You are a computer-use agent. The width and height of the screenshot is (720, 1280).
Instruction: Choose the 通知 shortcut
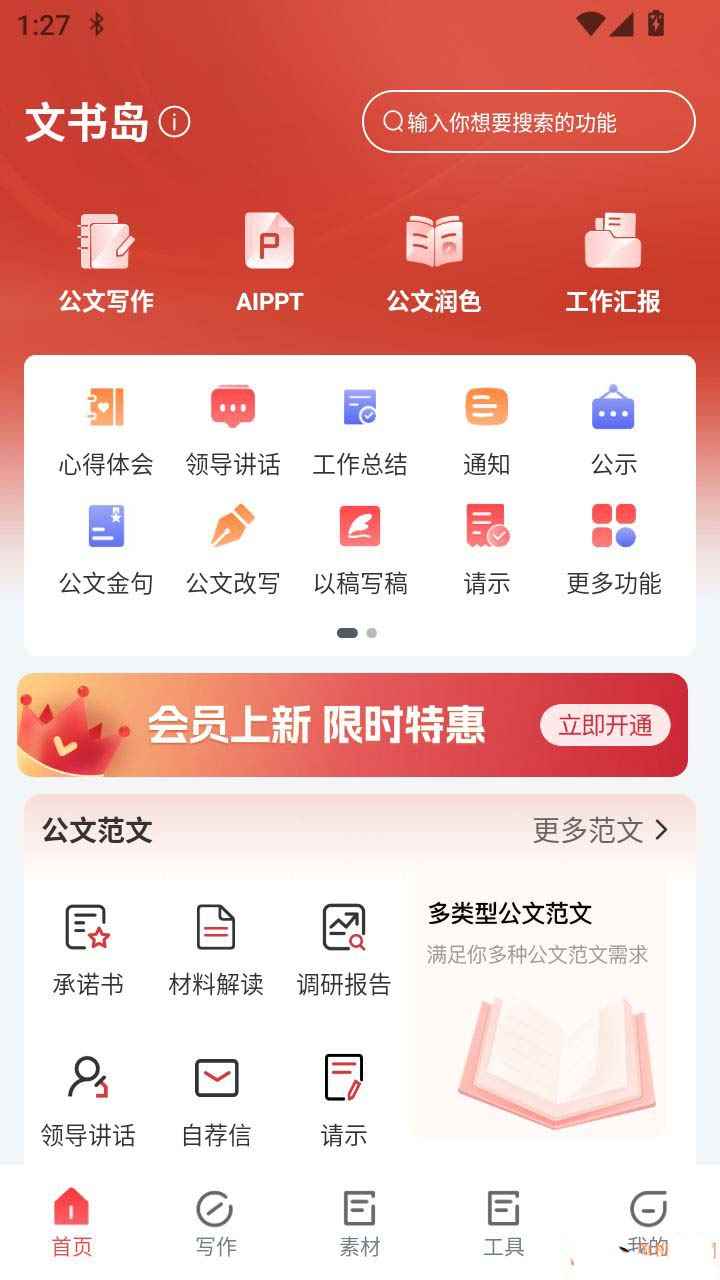coord(486,430)
